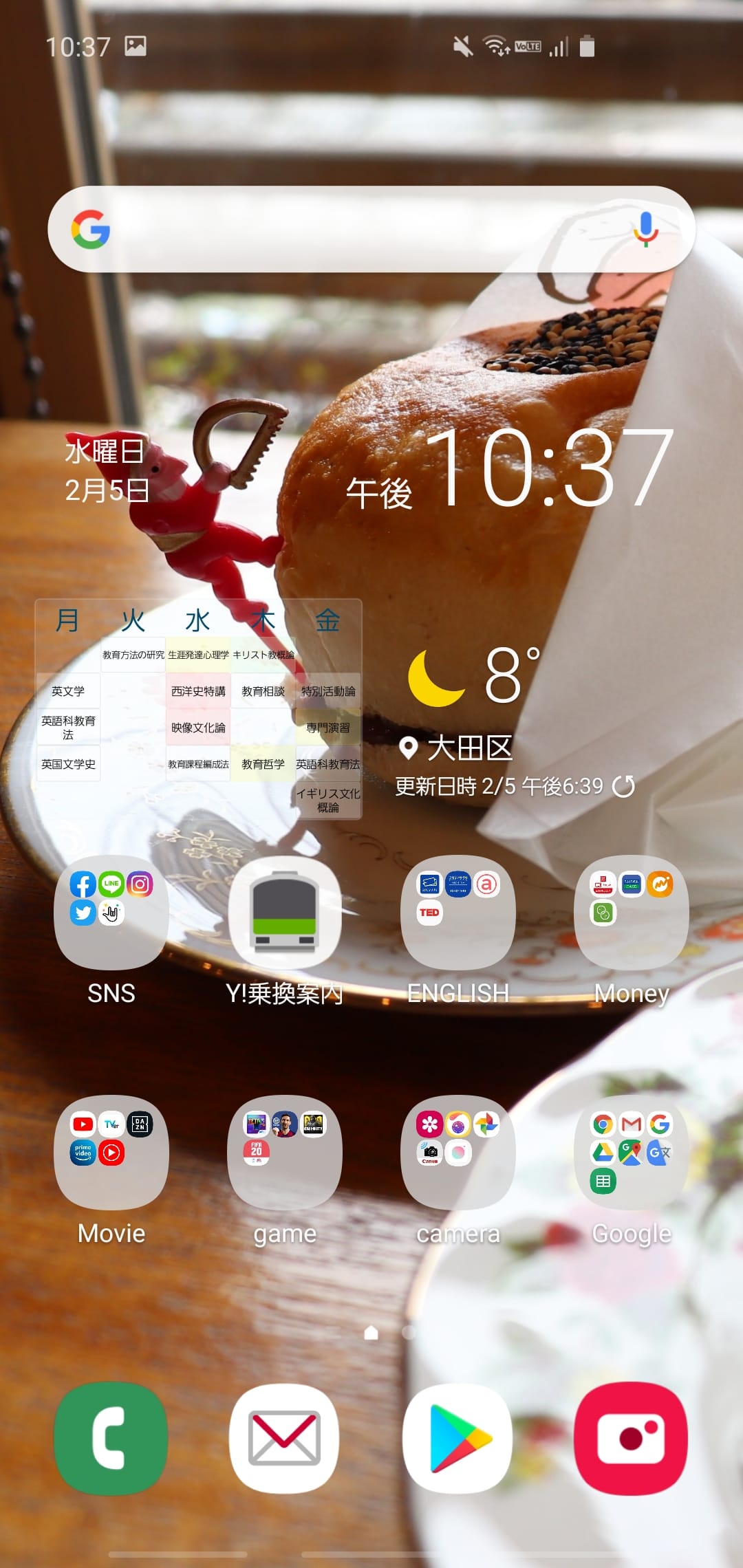The width and height of the screenshot is (743, 1568).
Task: Open the Email app in the dock
Action: (285, 1438)
